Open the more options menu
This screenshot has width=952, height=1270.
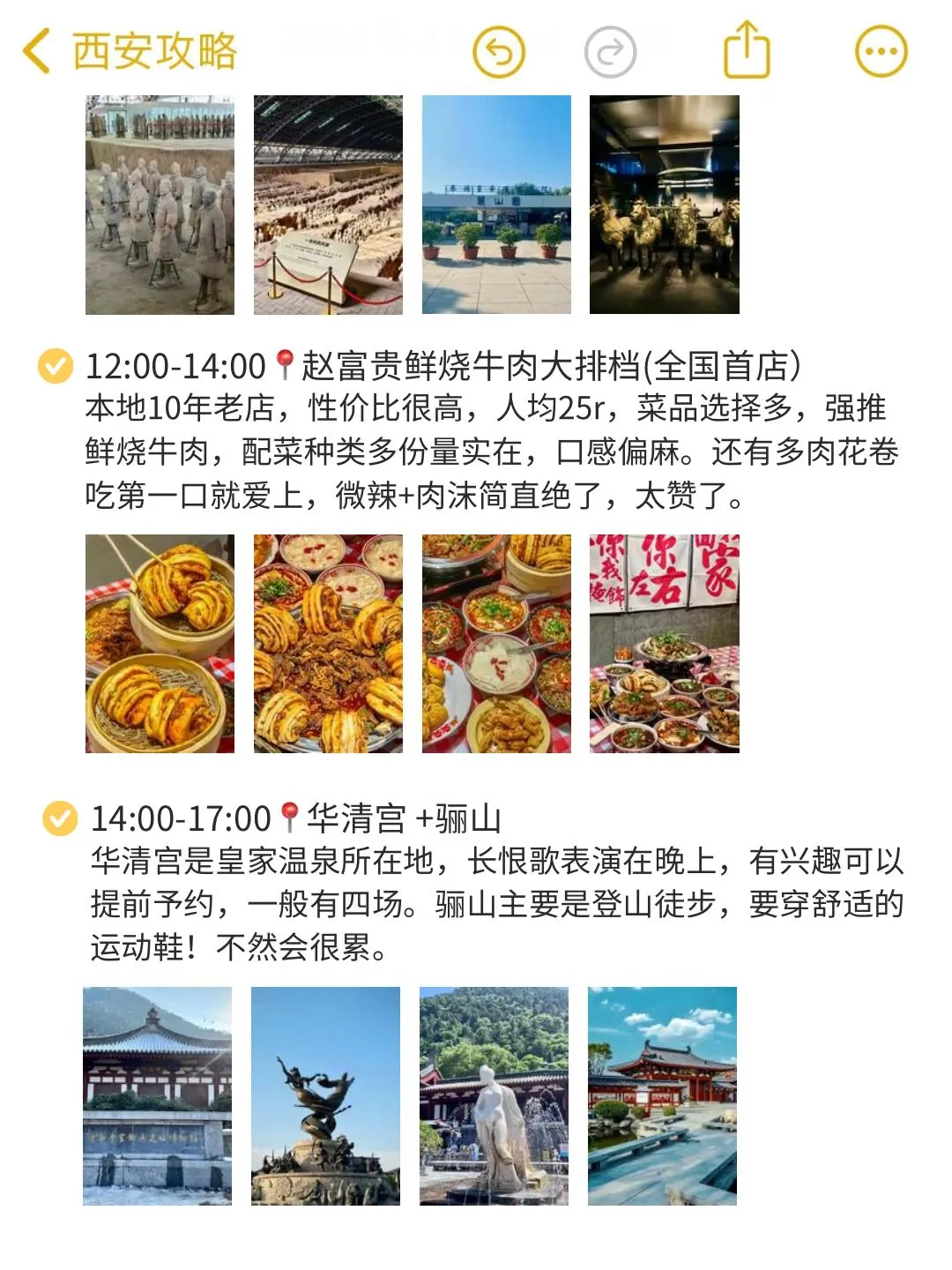click(881, 52)
